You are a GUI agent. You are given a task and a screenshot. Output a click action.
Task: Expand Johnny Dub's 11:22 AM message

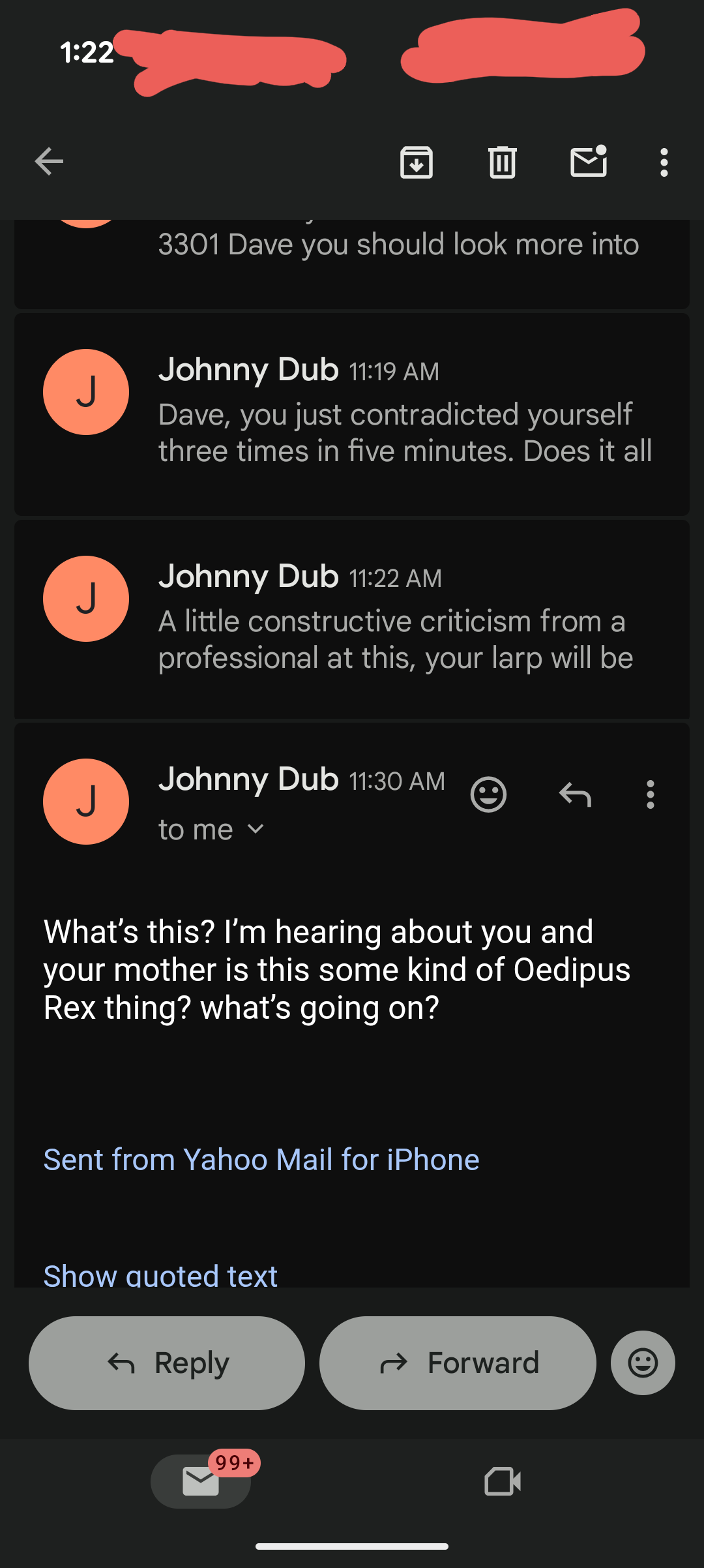click(404, 620)
